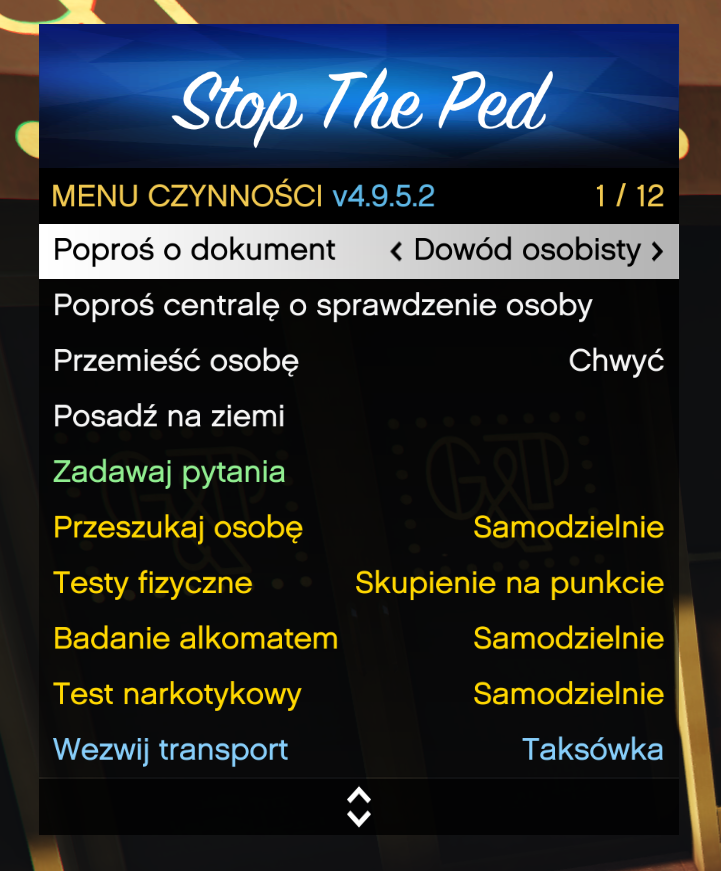Viewport: 721px width, 871px height.
Task: Select the Poproś o dokument row
Action: [194, 250]
